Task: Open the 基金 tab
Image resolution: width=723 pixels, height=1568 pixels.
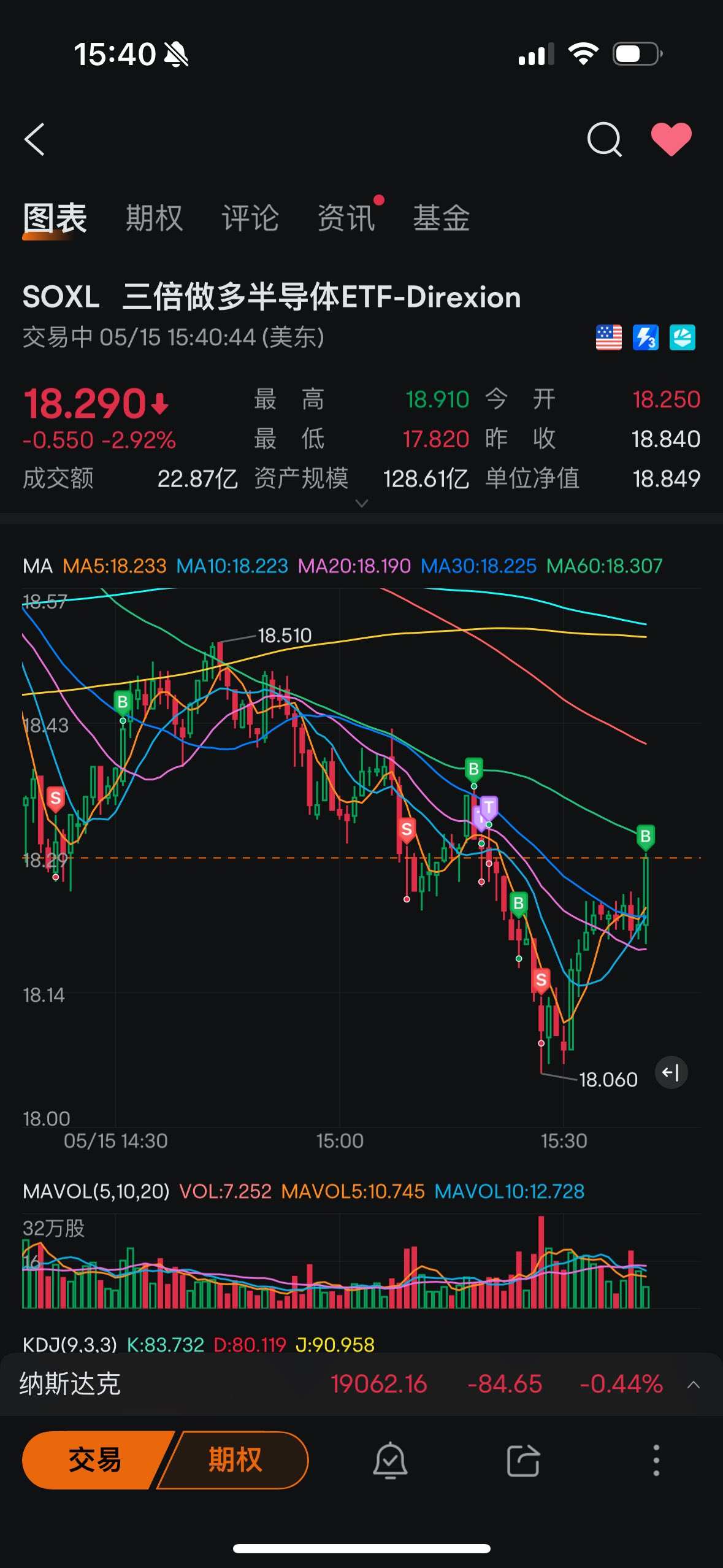Action: [x=441, y=218]
